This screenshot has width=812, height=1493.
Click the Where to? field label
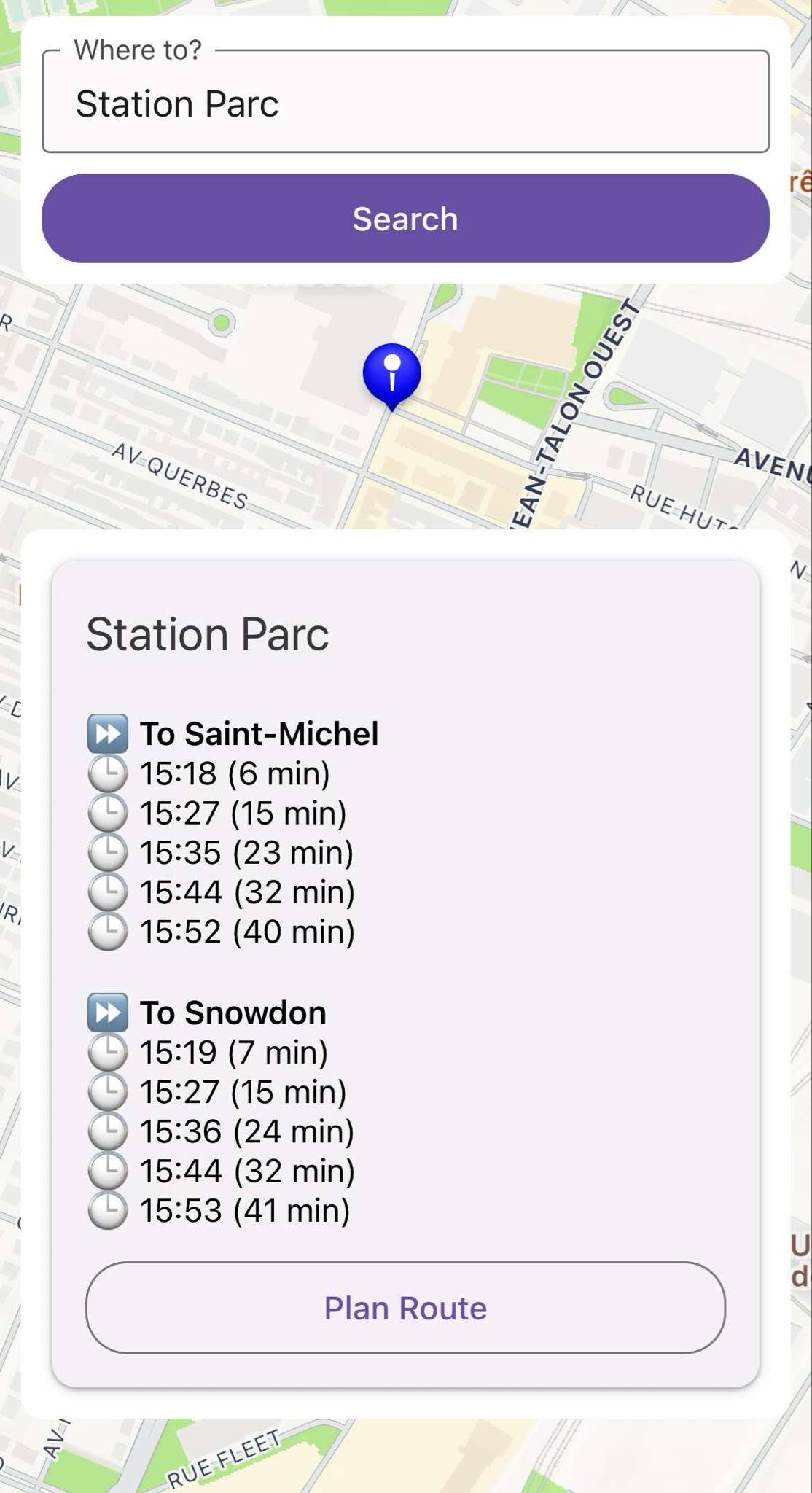[137, 49]
